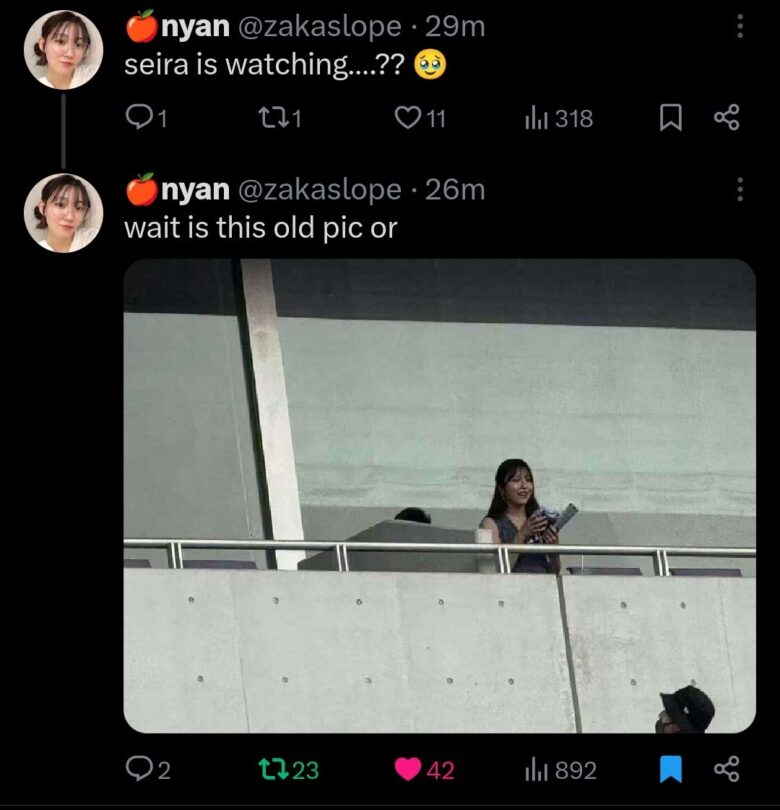Screen dimensions: 780x810
Task: Remove bookmark from the "old pic" post
Action: (x=671, y=769)
